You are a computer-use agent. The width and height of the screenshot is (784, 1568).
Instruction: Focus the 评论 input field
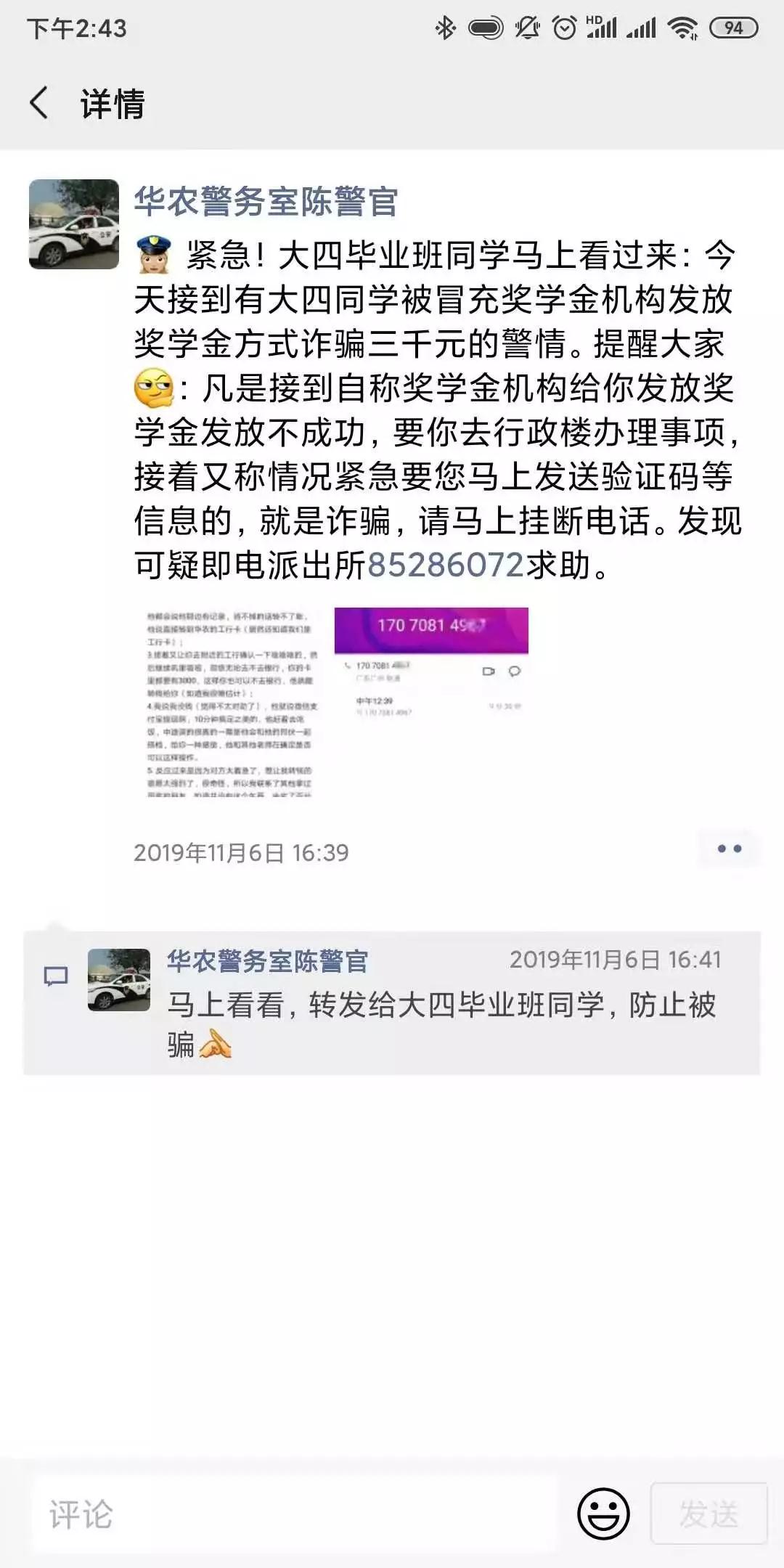(294, 1515)
